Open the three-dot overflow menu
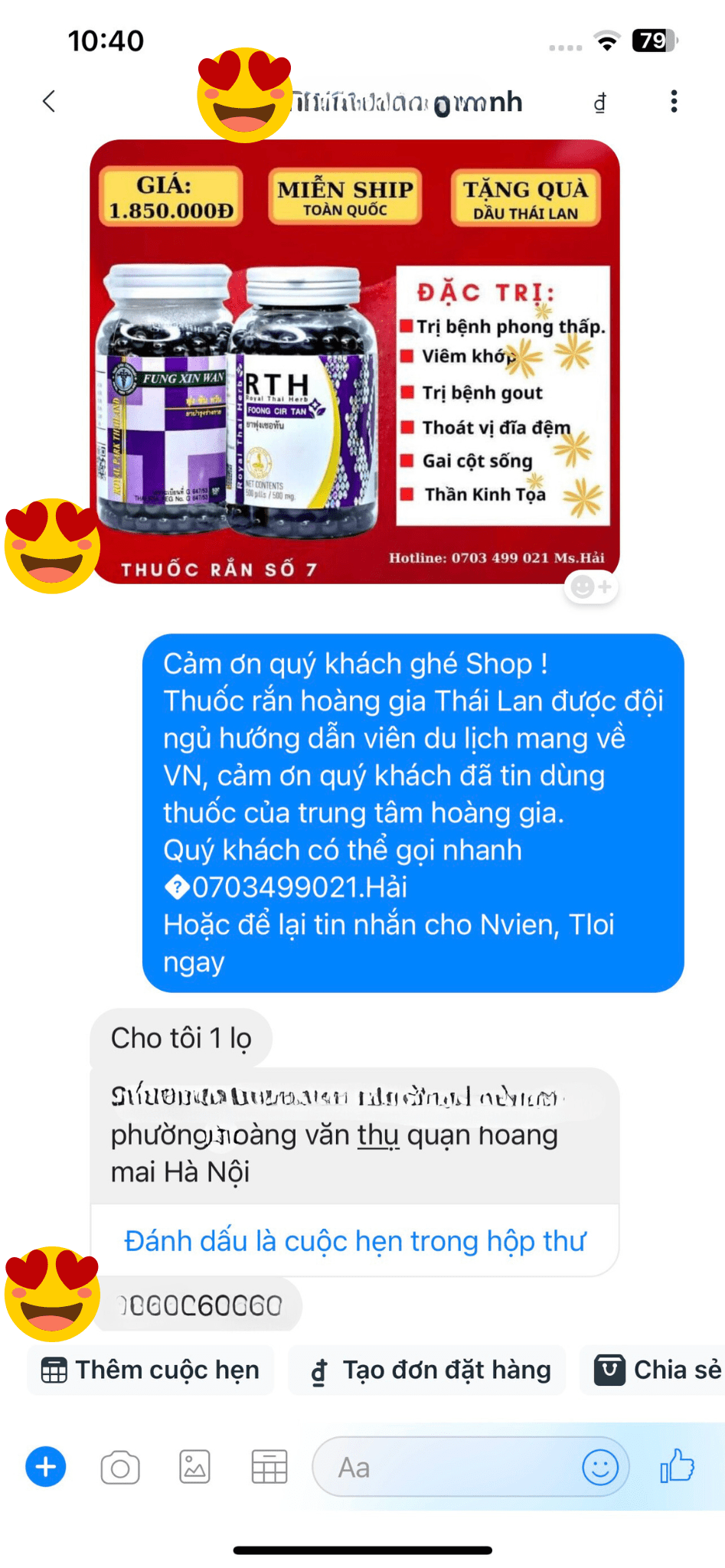 point(674,101)
